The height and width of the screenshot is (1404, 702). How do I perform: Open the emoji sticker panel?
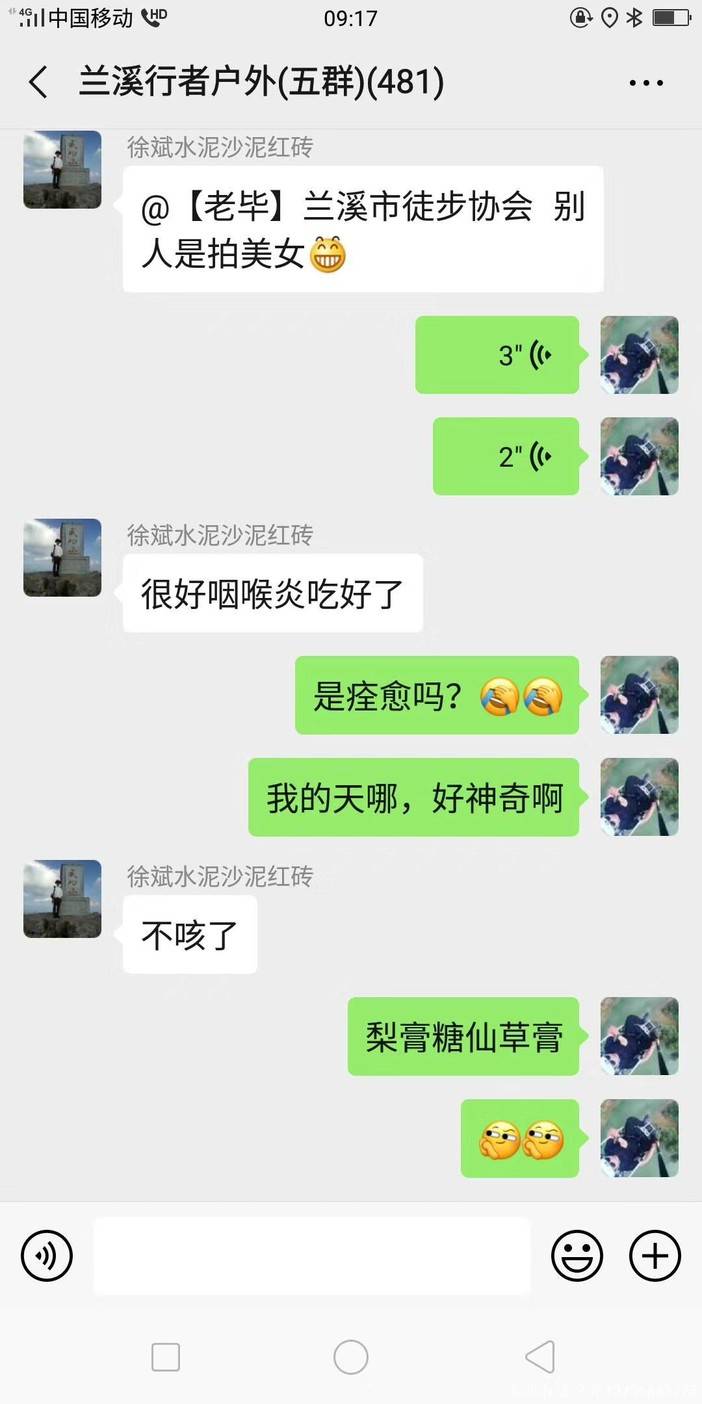pyautogui.click(x=577, y=1255)
